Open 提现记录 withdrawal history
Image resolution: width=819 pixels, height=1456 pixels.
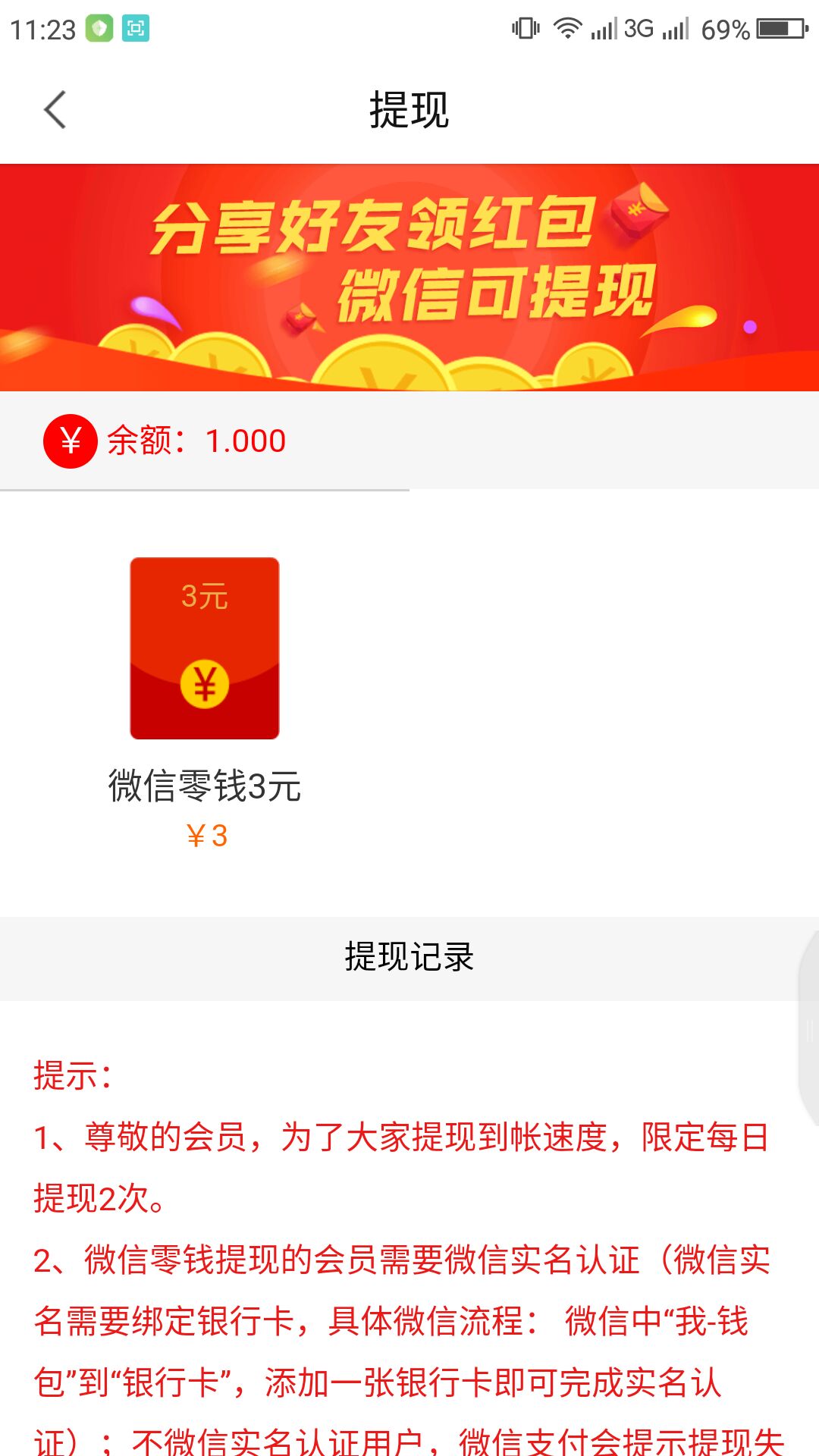click(409, 957)
